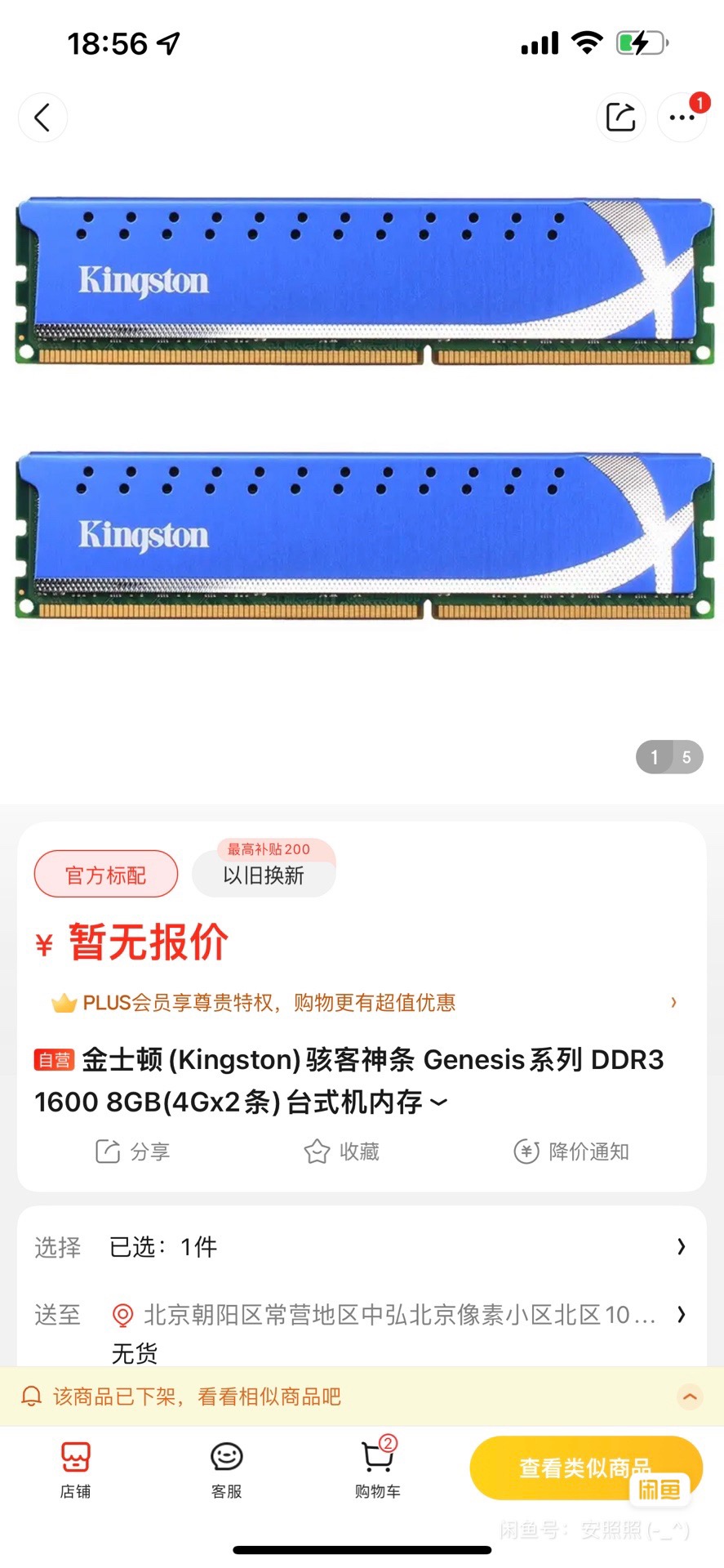Enable 降价通知 price drop alert

click(x=571, y=1151)
